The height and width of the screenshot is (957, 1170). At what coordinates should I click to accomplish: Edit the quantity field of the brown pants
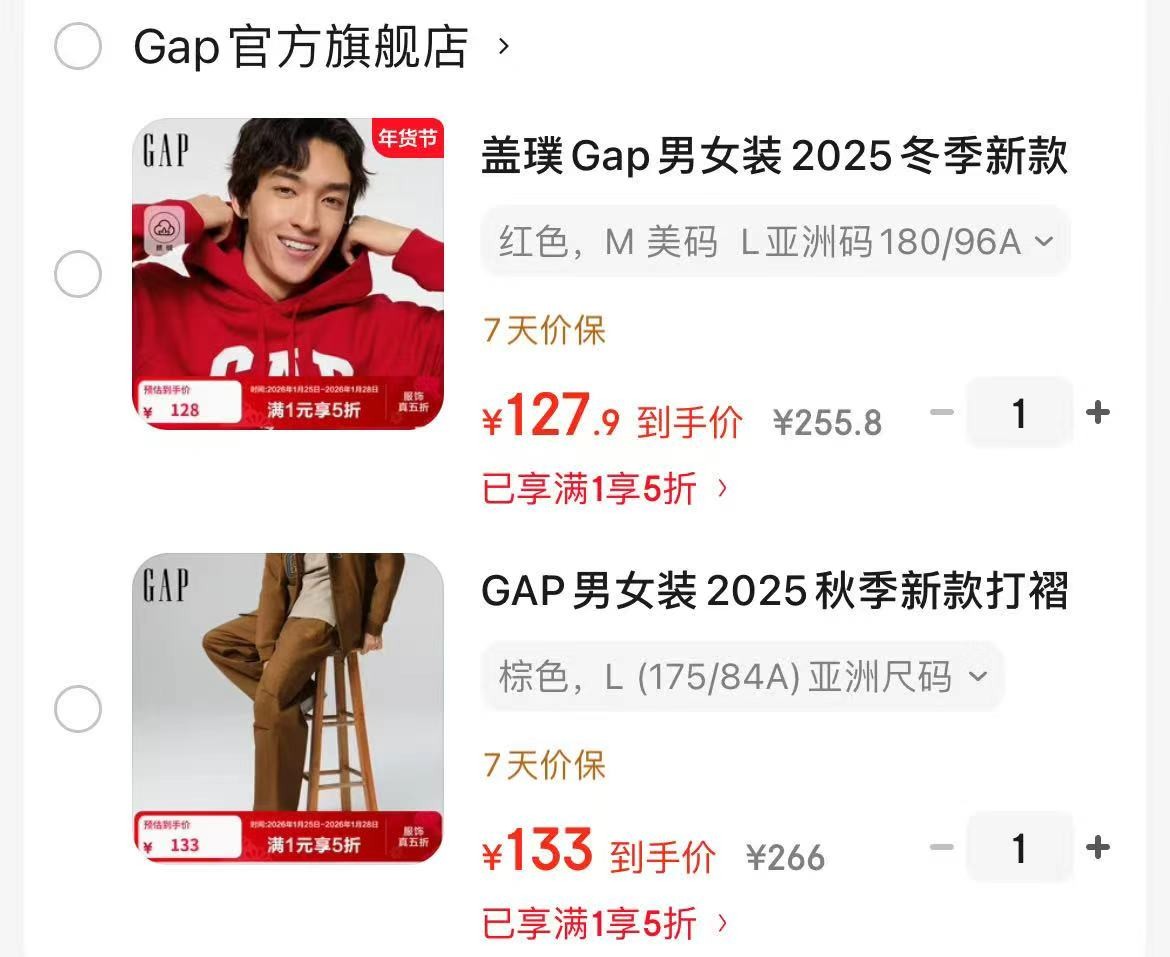coord(1018,848)
